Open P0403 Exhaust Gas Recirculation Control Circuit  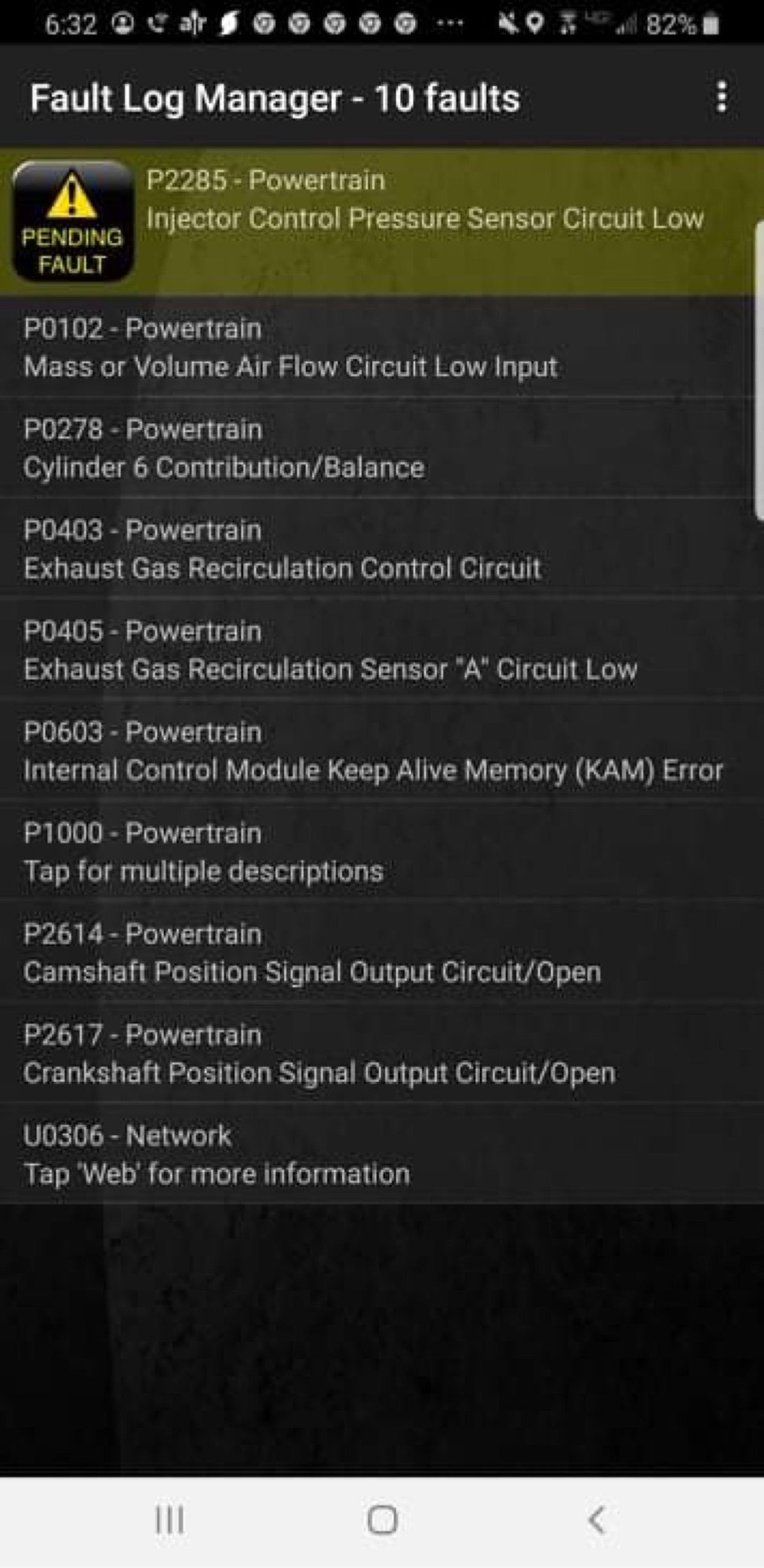click(x=382, y=549)
